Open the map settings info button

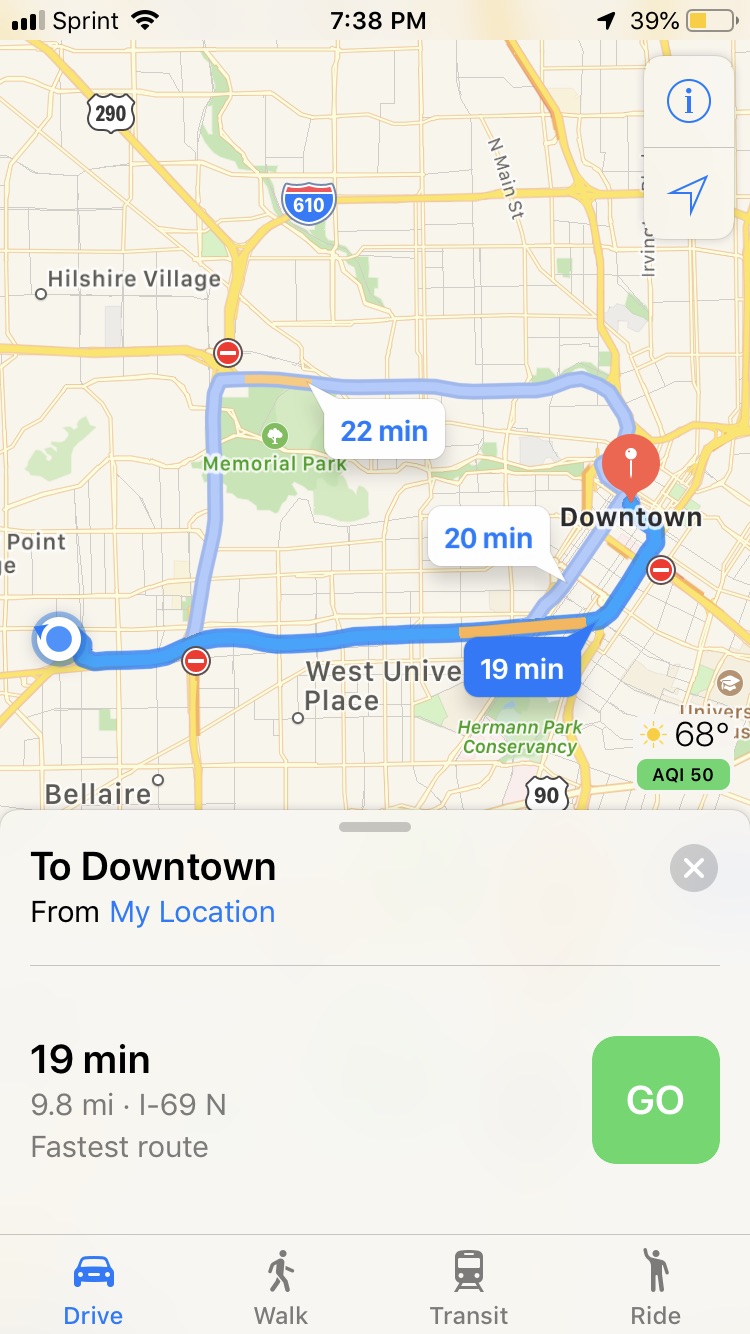point(688,101)
